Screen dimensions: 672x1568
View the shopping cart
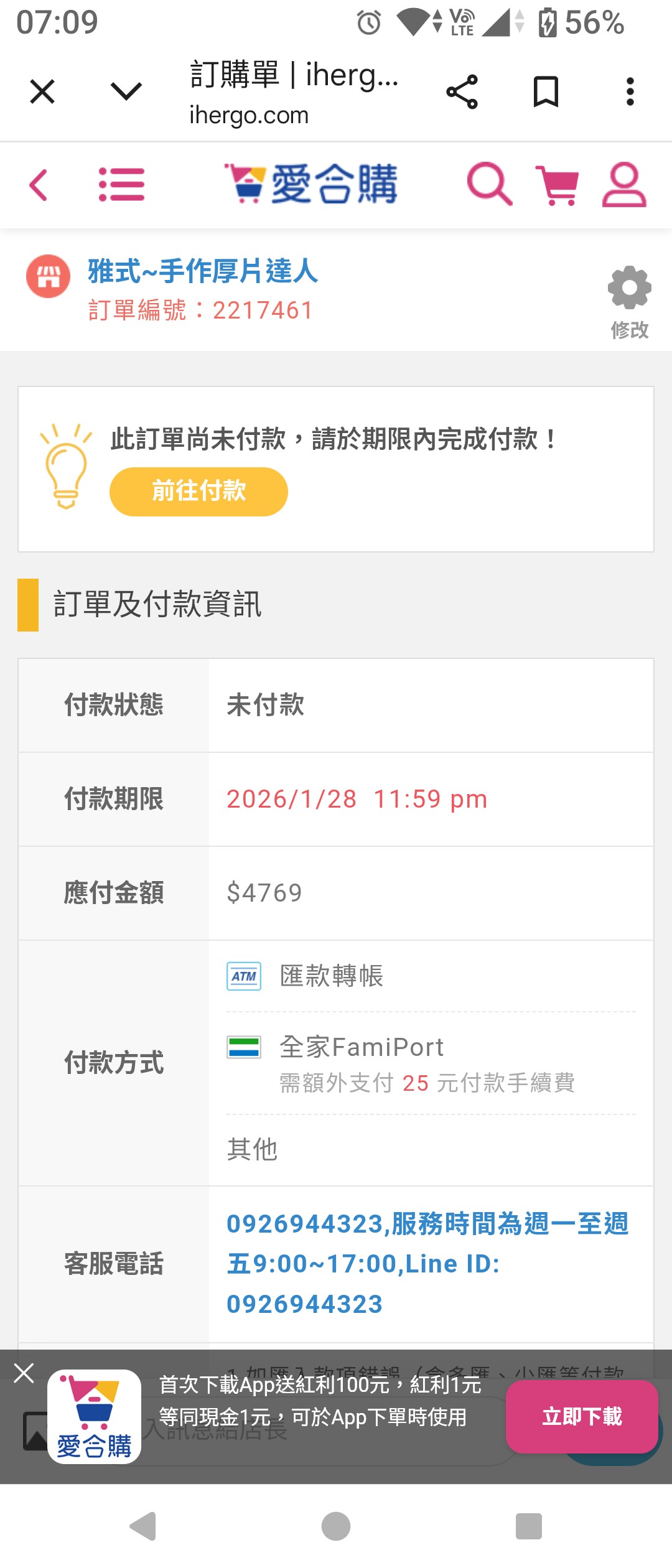[558, 185]
